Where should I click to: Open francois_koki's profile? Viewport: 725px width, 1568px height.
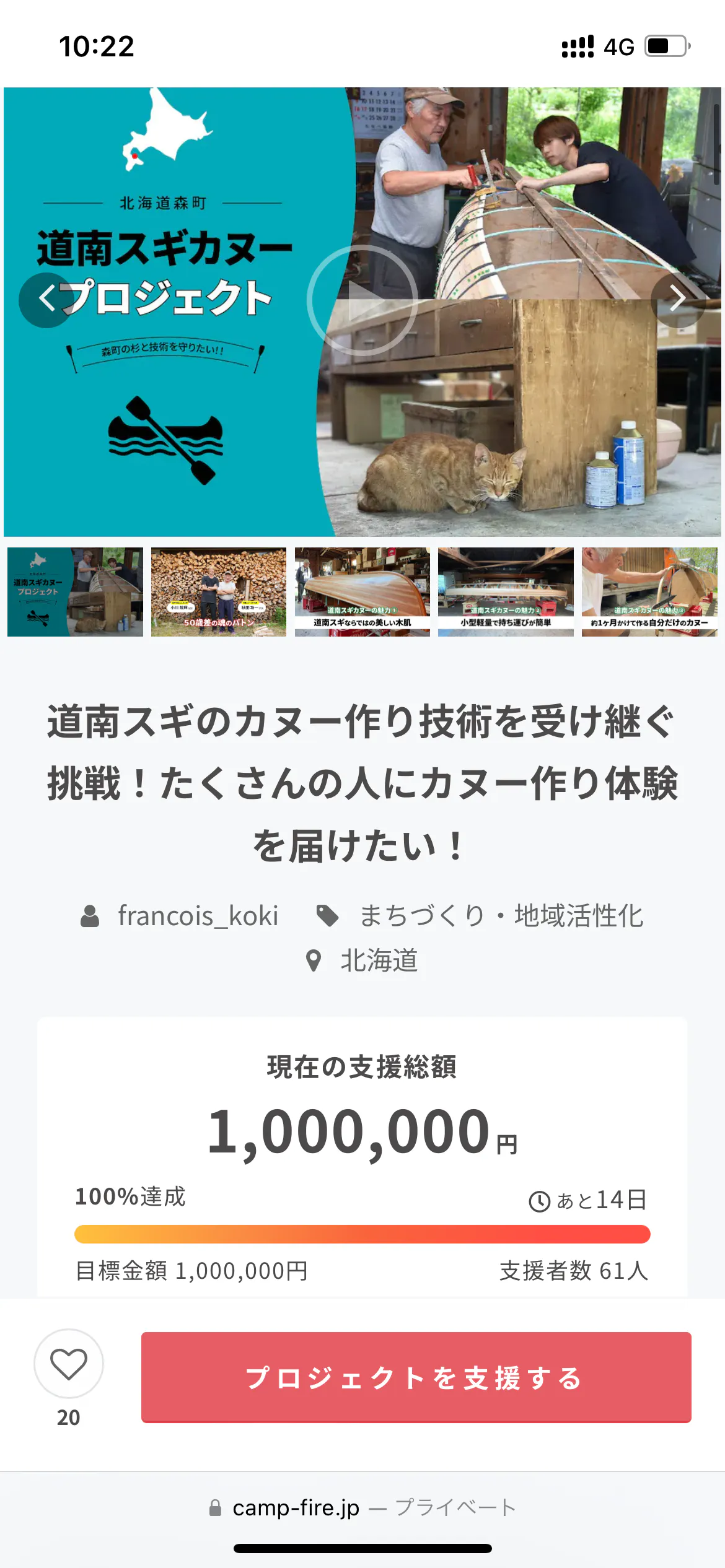(x=197, y=916)
